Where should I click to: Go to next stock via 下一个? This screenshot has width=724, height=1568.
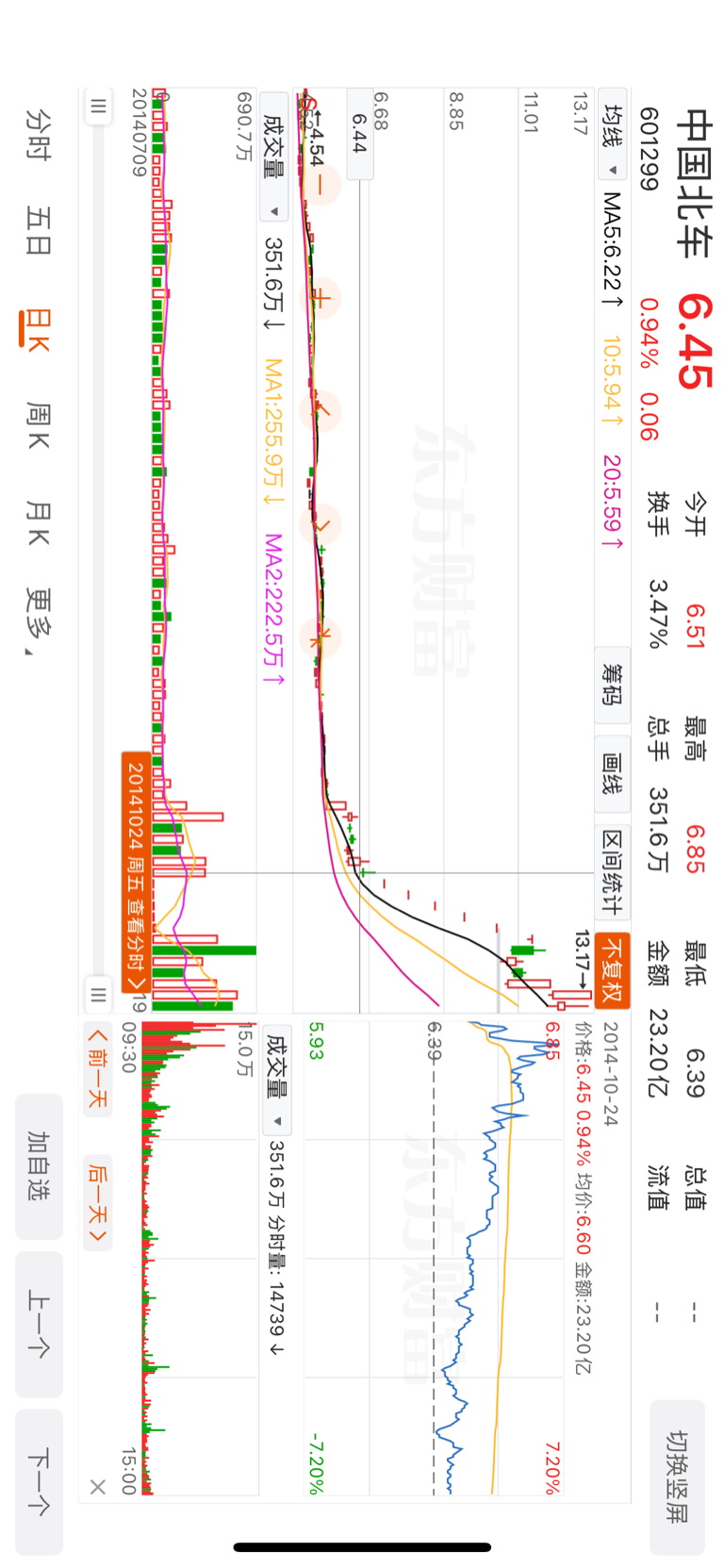pos(39,1481)
